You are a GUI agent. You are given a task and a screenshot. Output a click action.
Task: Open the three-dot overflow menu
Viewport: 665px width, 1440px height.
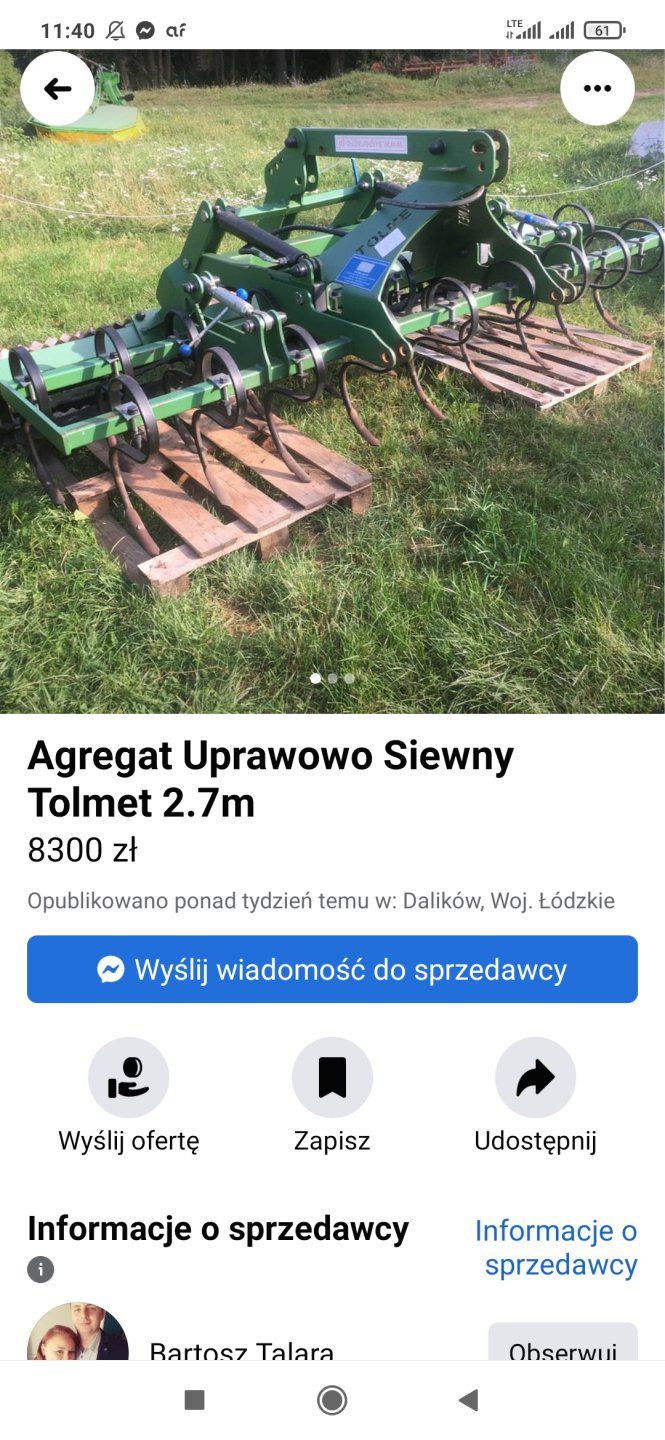597,89
